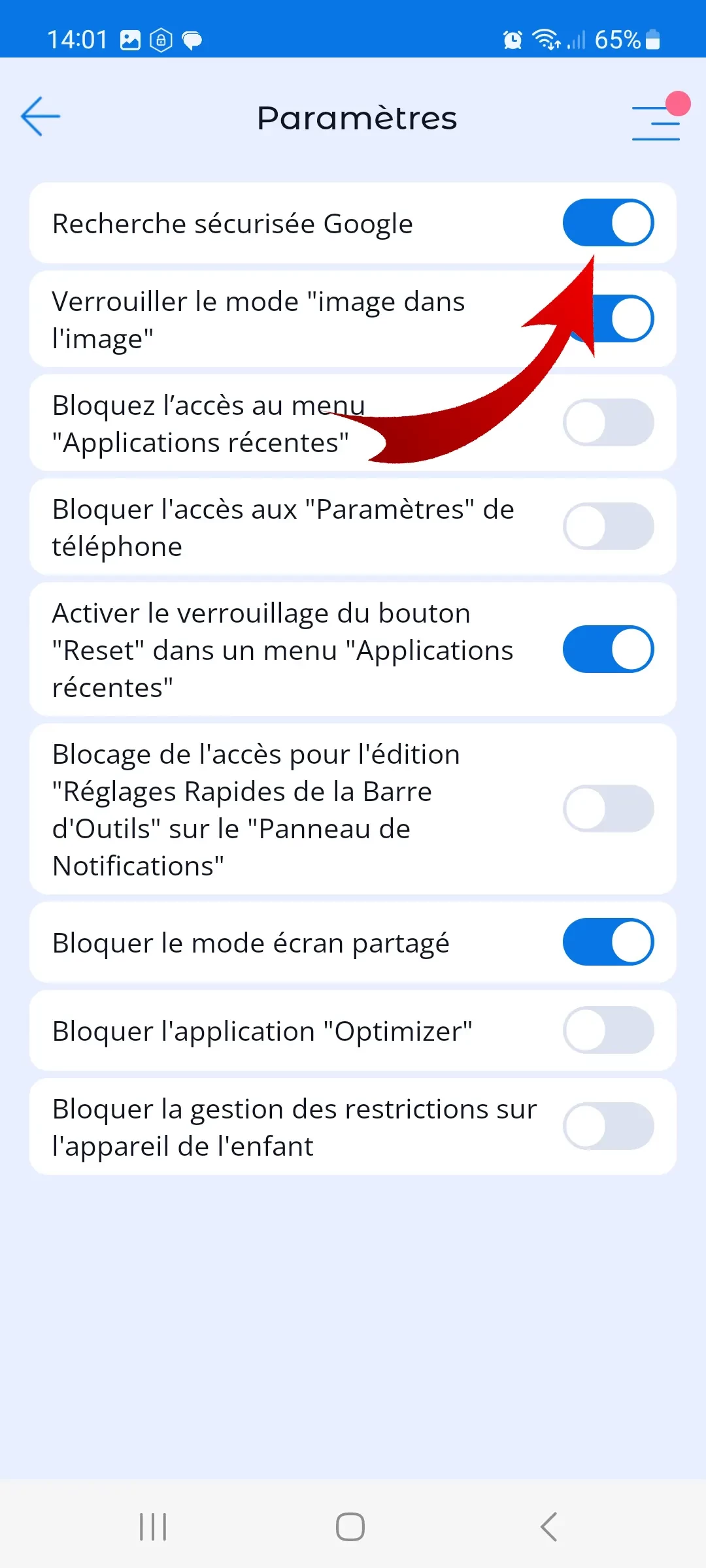This screenshot has height=1568, width=706.
Task: Enable blocking of Applications récentes menu
Action: 608,423
